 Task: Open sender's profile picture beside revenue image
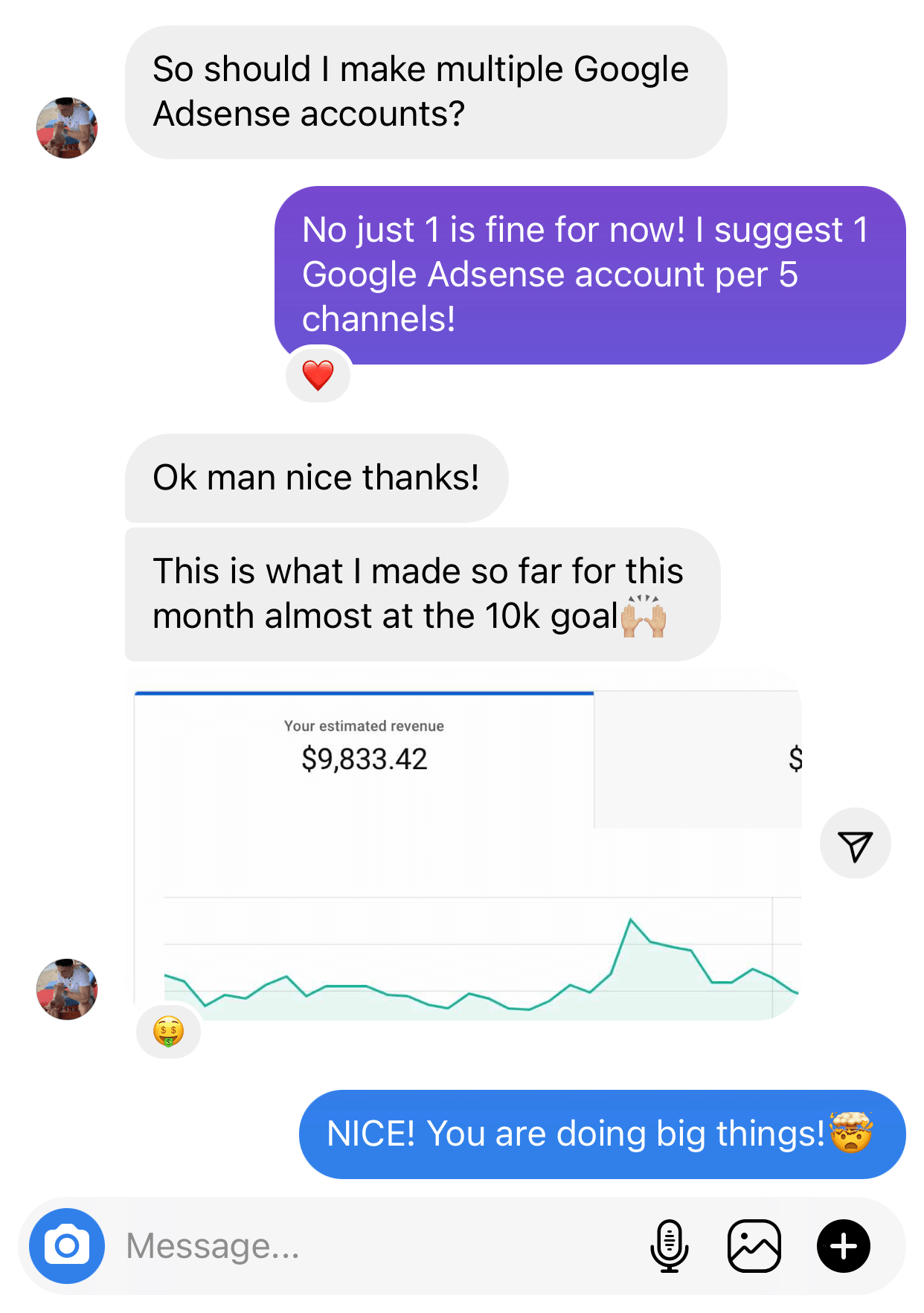67,989
